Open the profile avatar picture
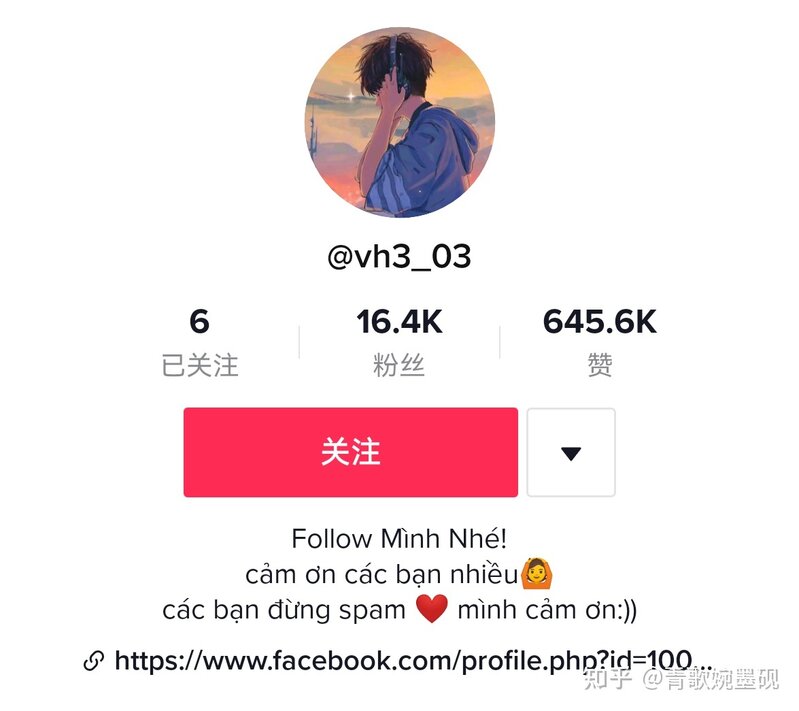The image size is (799, 711). (399, 123)
